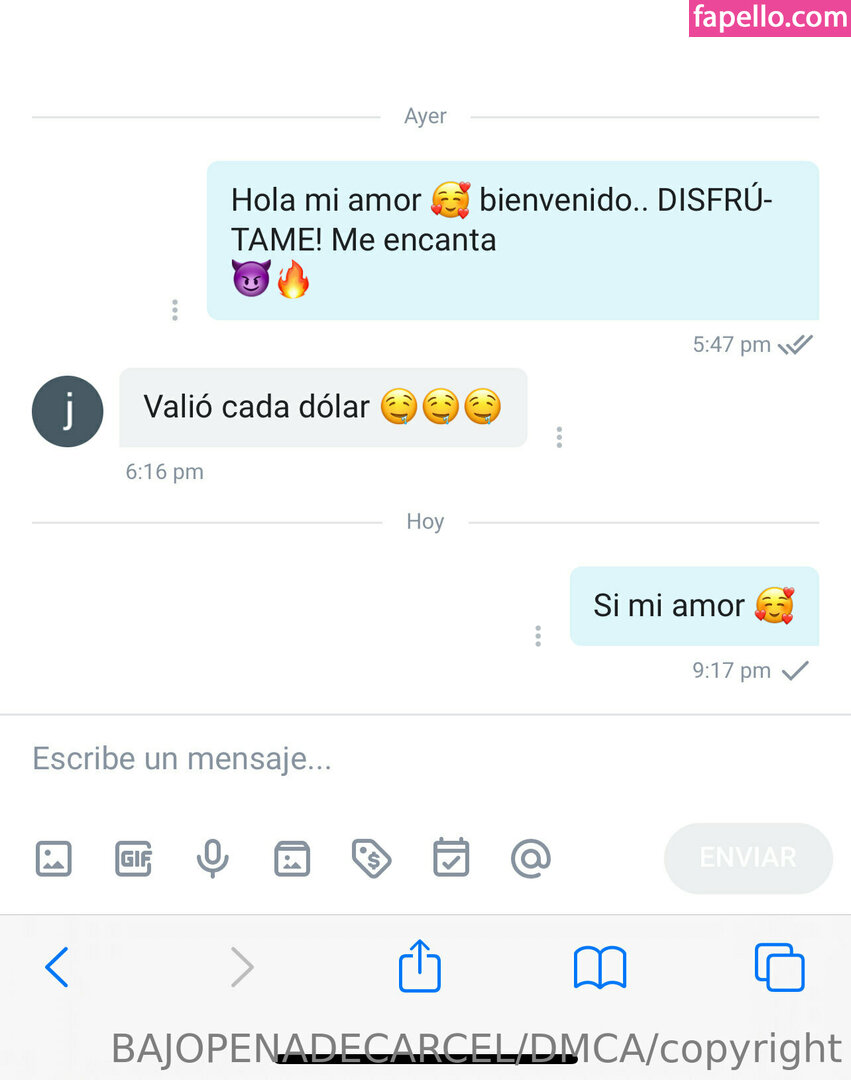Set a message price with the tag icon

pyautogui.click(x=371, y=858)
